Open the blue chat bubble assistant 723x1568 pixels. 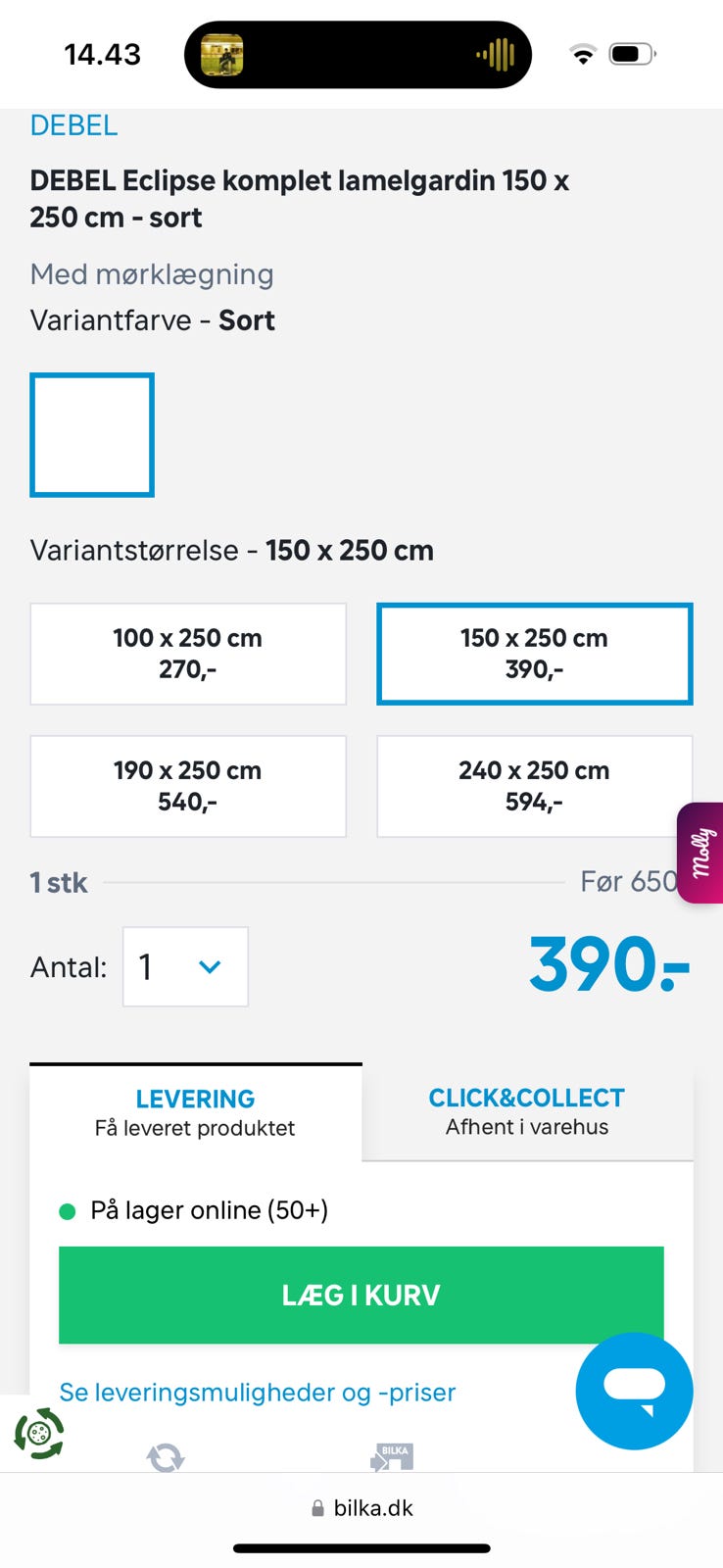(634, 1391)
